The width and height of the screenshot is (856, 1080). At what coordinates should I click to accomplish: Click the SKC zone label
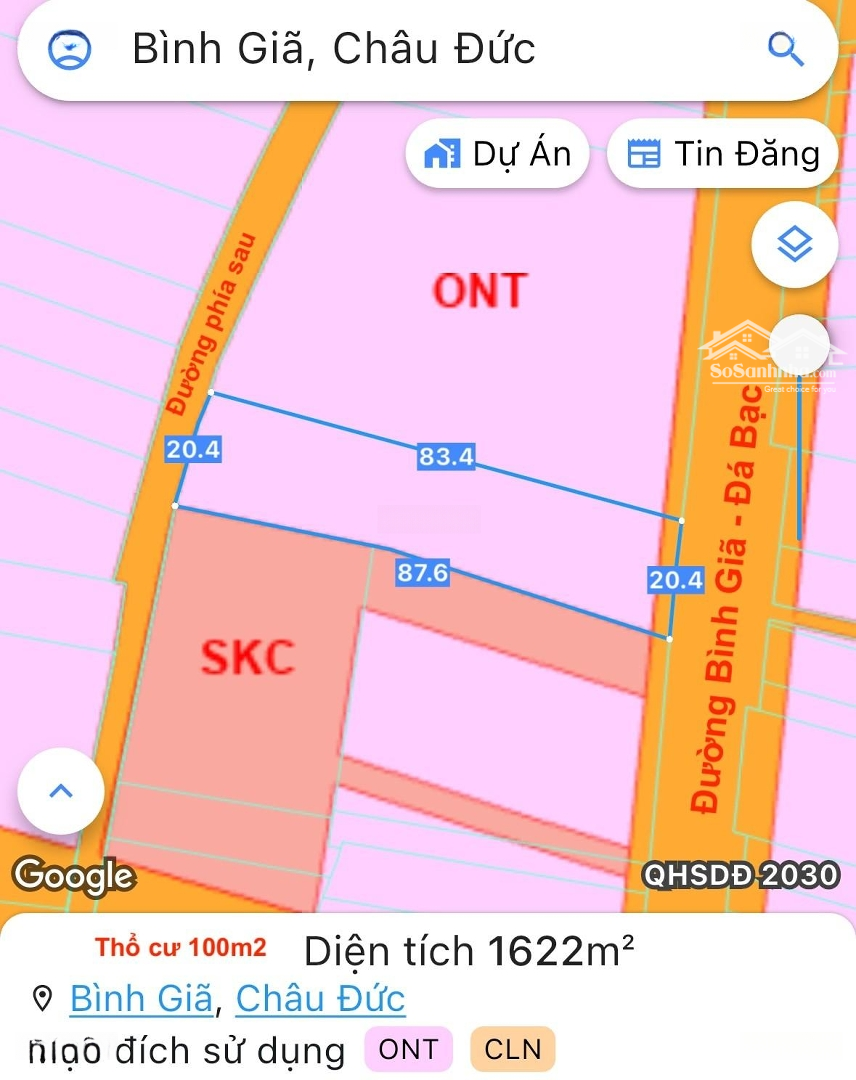click(245, 658)
